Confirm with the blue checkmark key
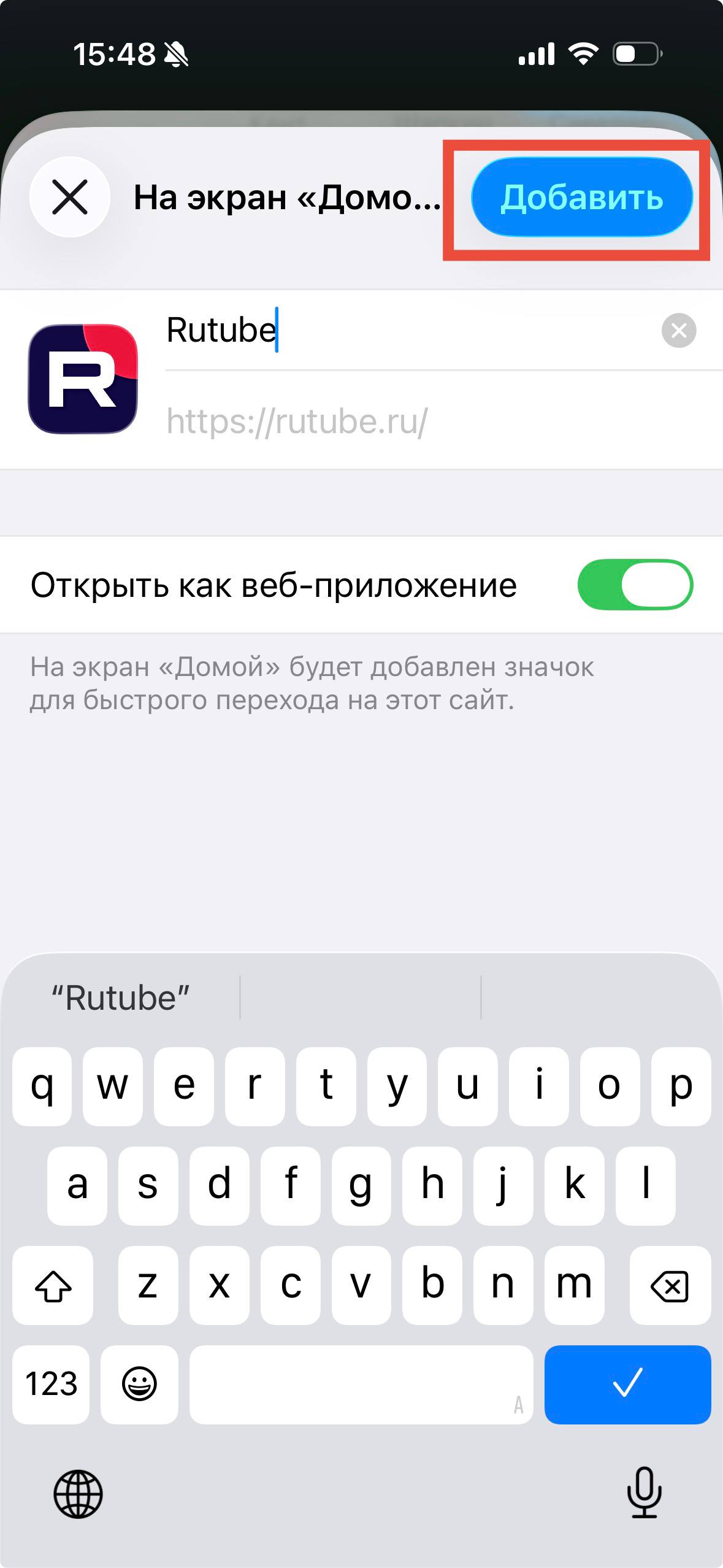This screenshot has width=723, height=1568. point(627,1384)
